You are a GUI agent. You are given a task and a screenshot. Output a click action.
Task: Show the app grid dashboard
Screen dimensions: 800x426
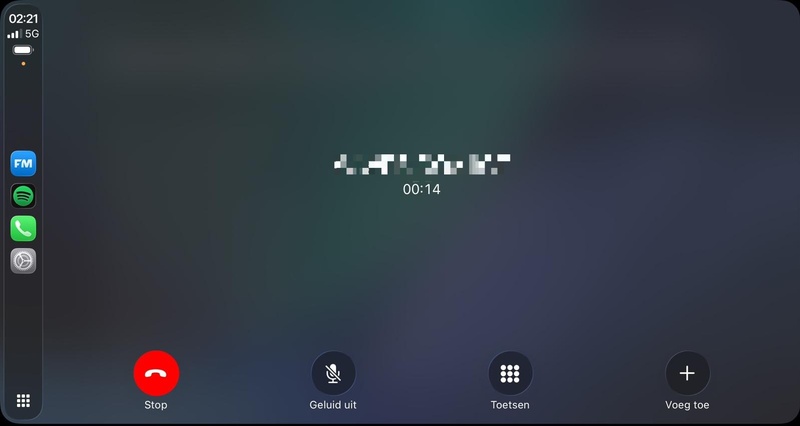(x=23, y=401)
